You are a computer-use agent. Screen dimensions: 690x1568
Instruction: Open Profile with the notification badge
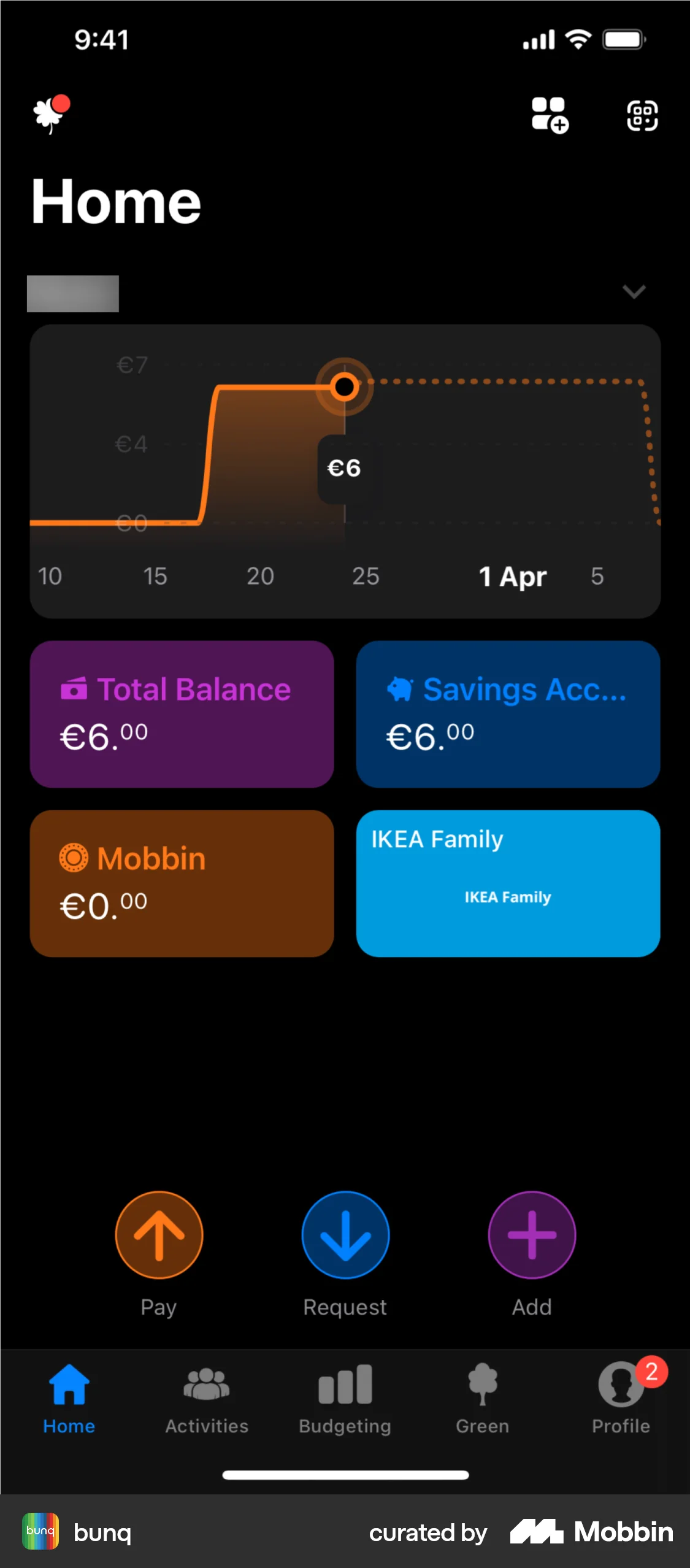point(620,1385)
